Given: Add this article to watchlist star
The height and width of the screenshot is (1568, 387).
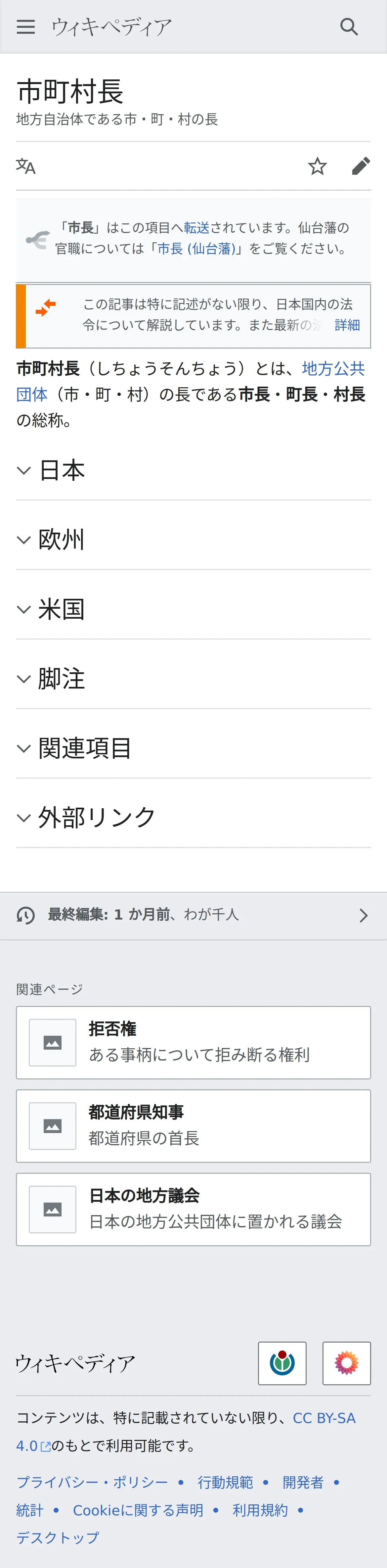Looking at the screenshot, I should (x=317, y=166).
